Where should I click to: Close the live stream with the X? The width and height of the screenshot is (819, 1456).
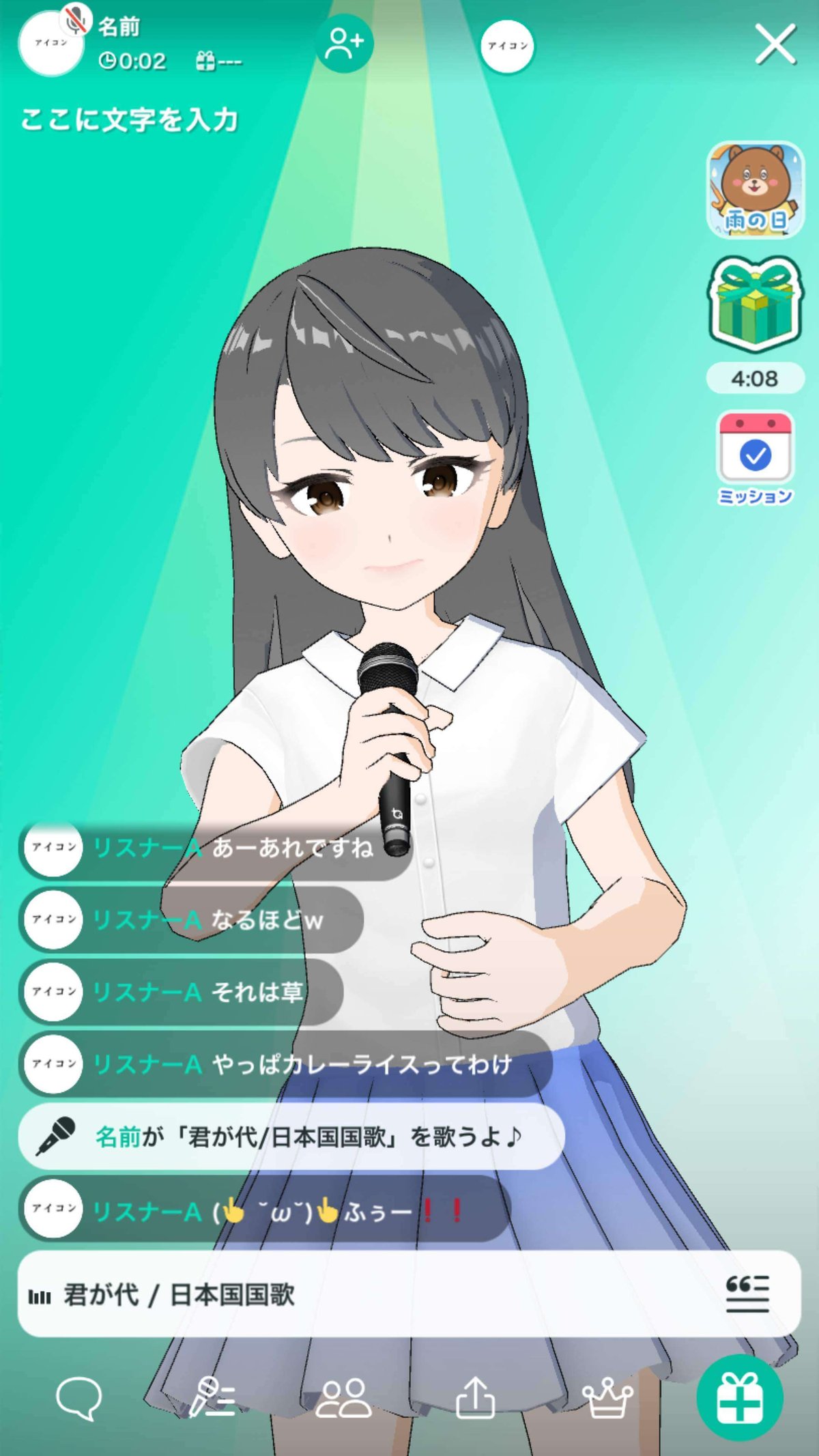[775, 45]
